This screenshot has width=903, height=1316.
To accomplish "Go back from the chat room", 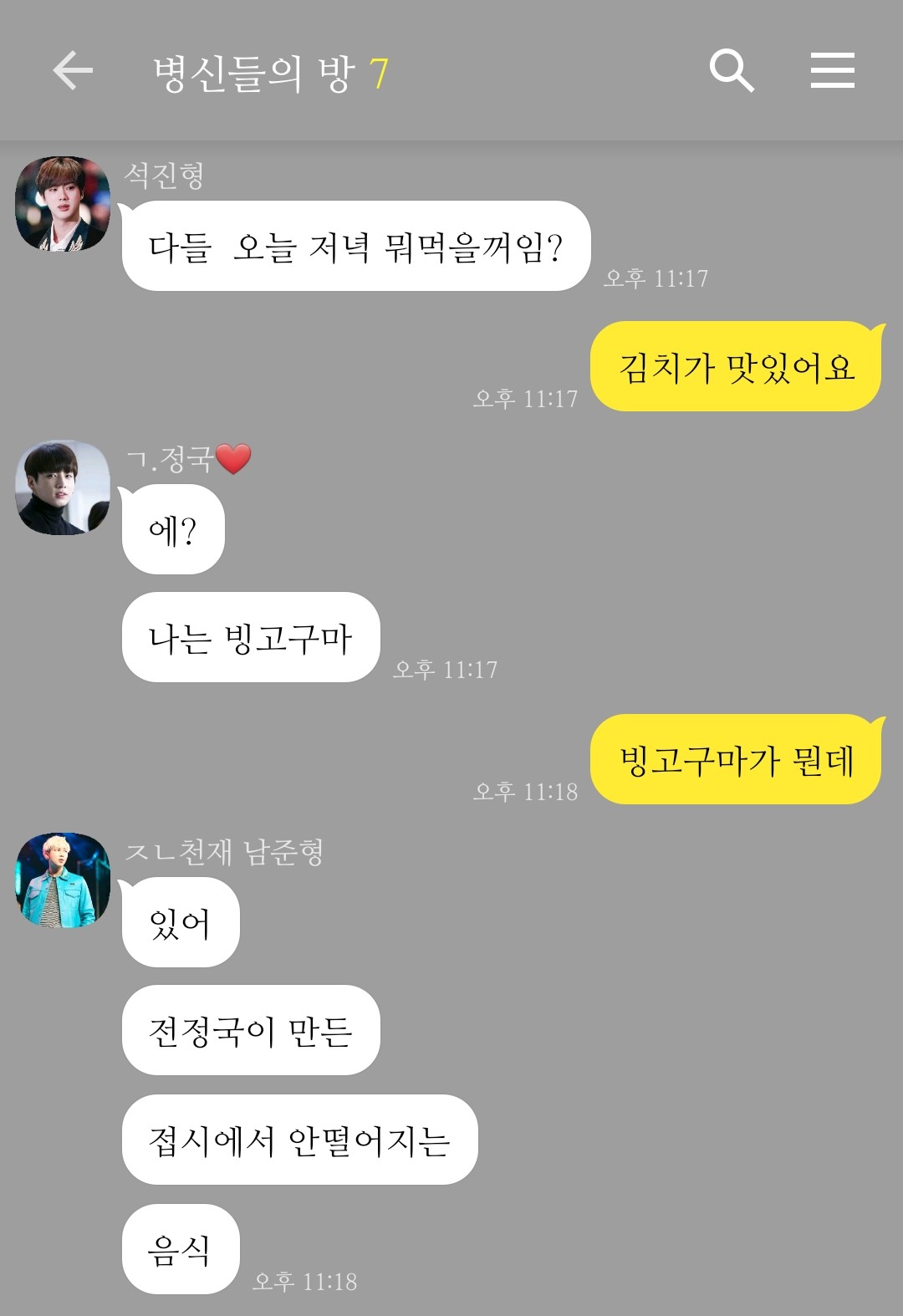I will pyautogui.click(x=73, y=70).
